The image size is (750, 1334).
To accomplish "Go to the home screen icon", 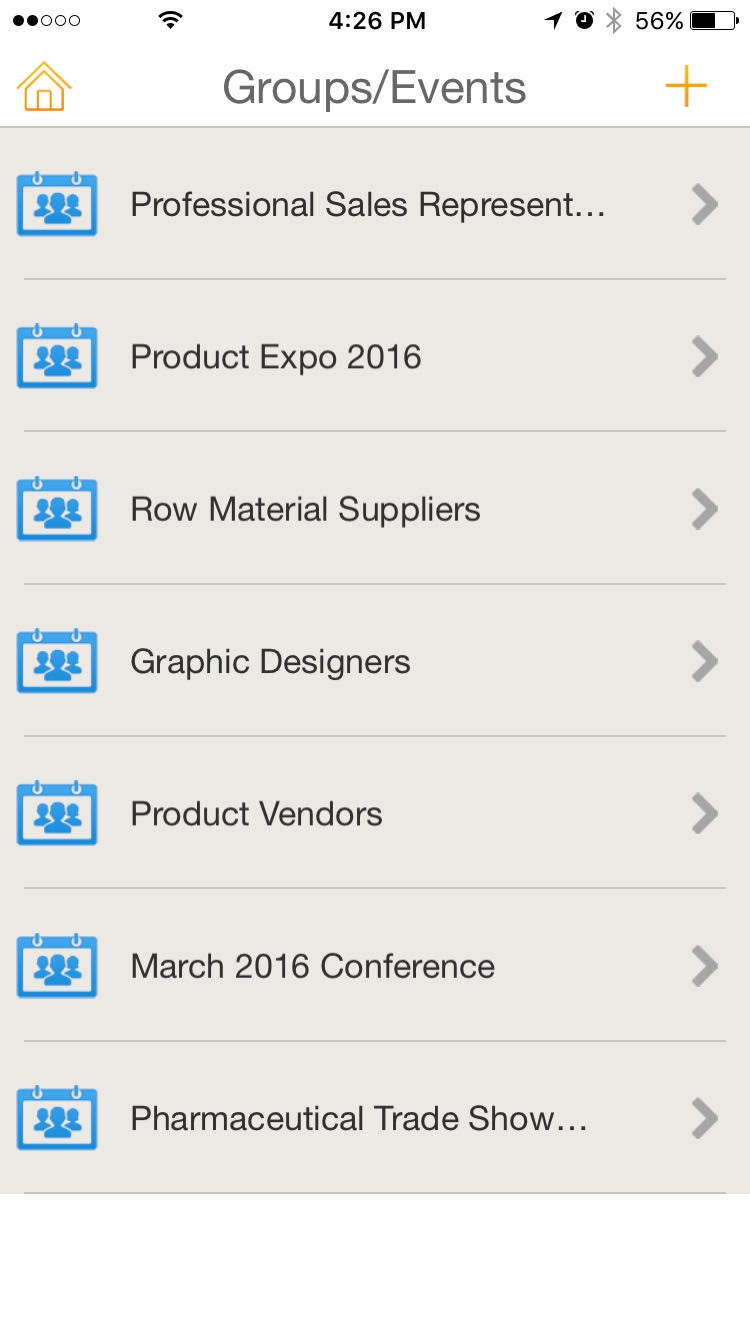I will point(44,87).
